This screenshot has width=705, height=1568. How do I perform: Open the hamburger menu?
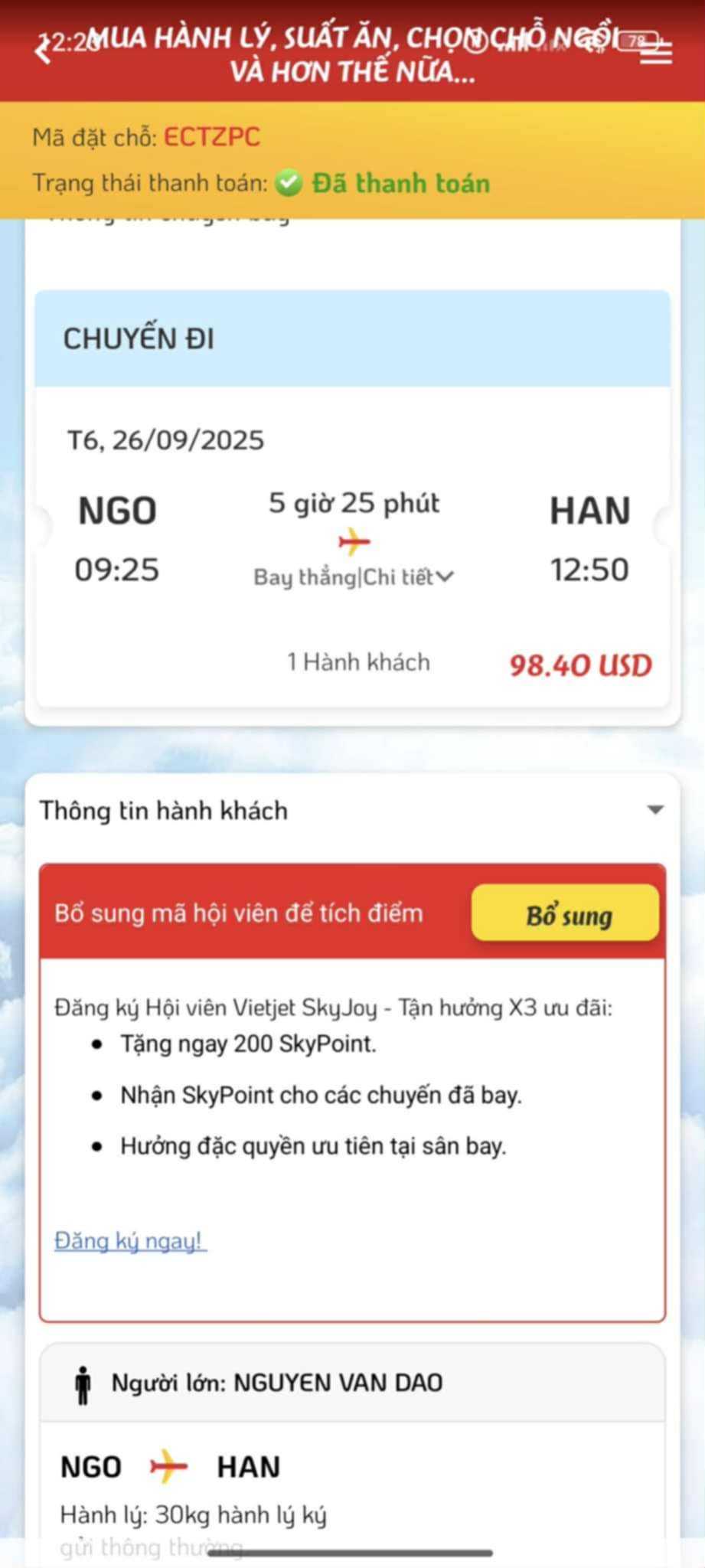[x=656, y=52]
